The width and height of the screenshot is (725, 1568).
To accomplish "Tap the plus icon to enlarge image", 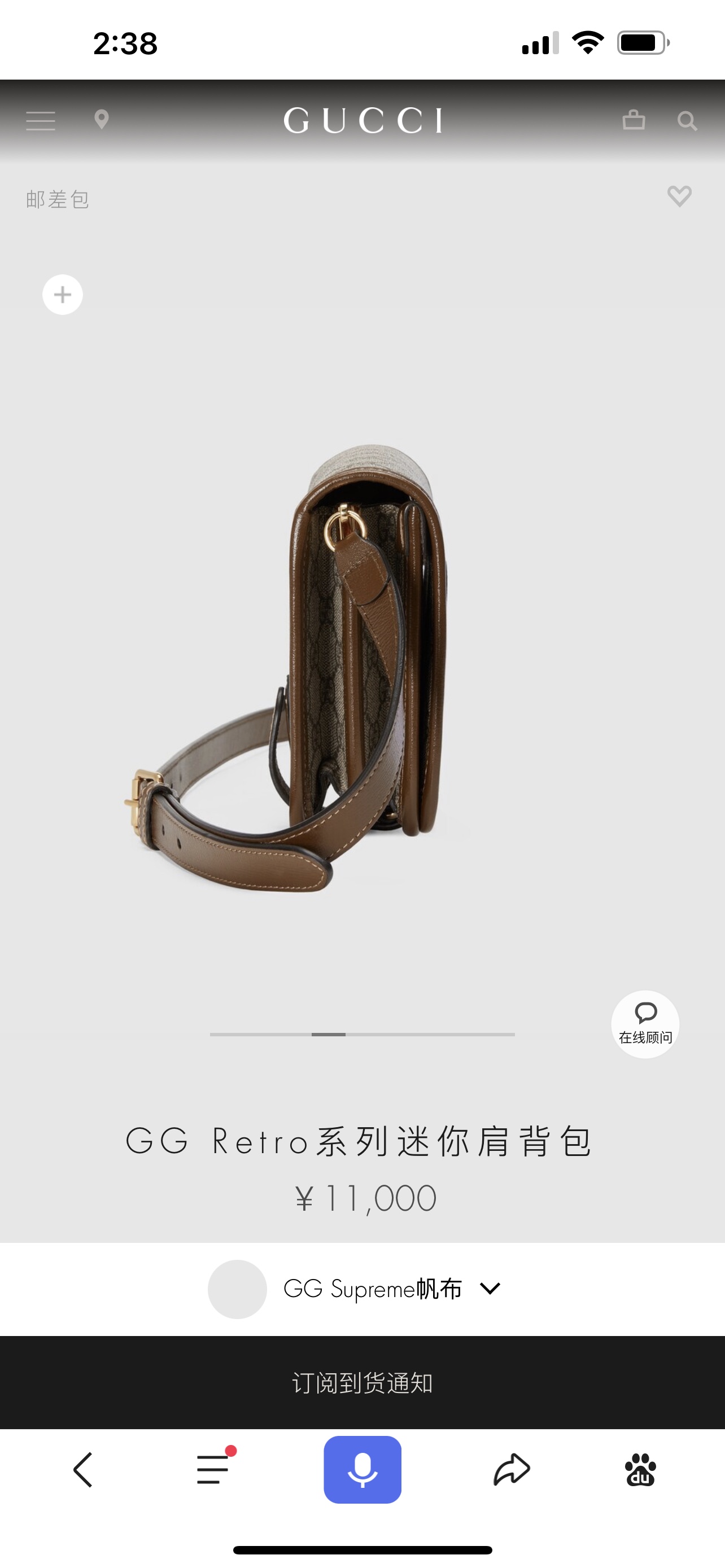I will tap(63, 295).
